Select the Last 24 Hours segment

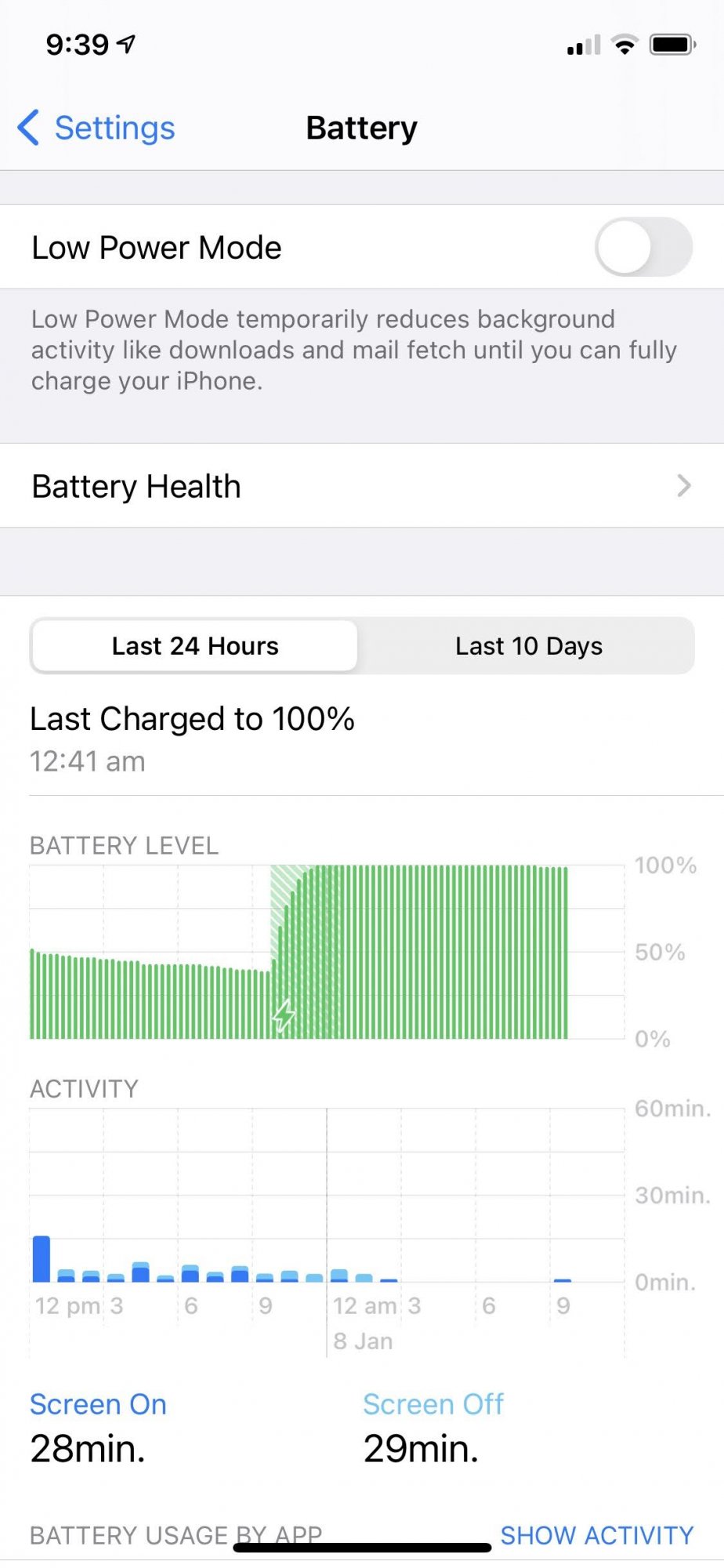point(195,646)
